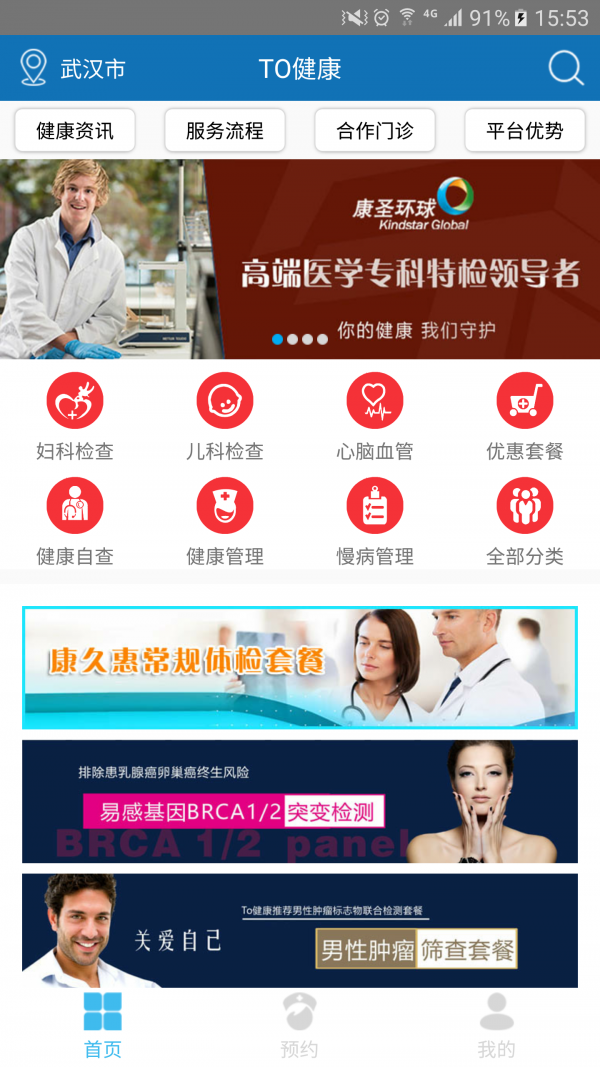The image size is (600, 1067).
Task: Open 健康管理 category
Action: [225, 520]
